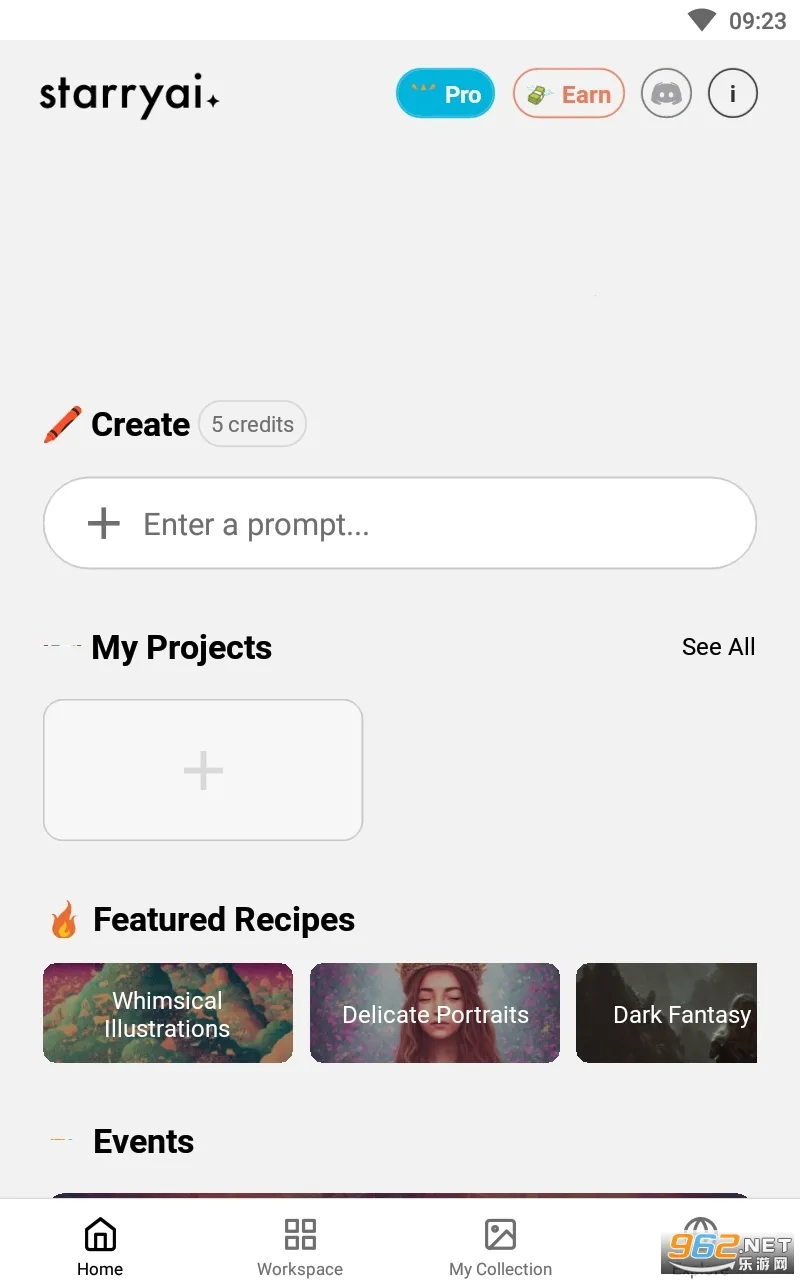This screenshot has width=800, height=1280.
Task: View the 5 credits chip
Action: pyautogui.click(x=252, y=424)
